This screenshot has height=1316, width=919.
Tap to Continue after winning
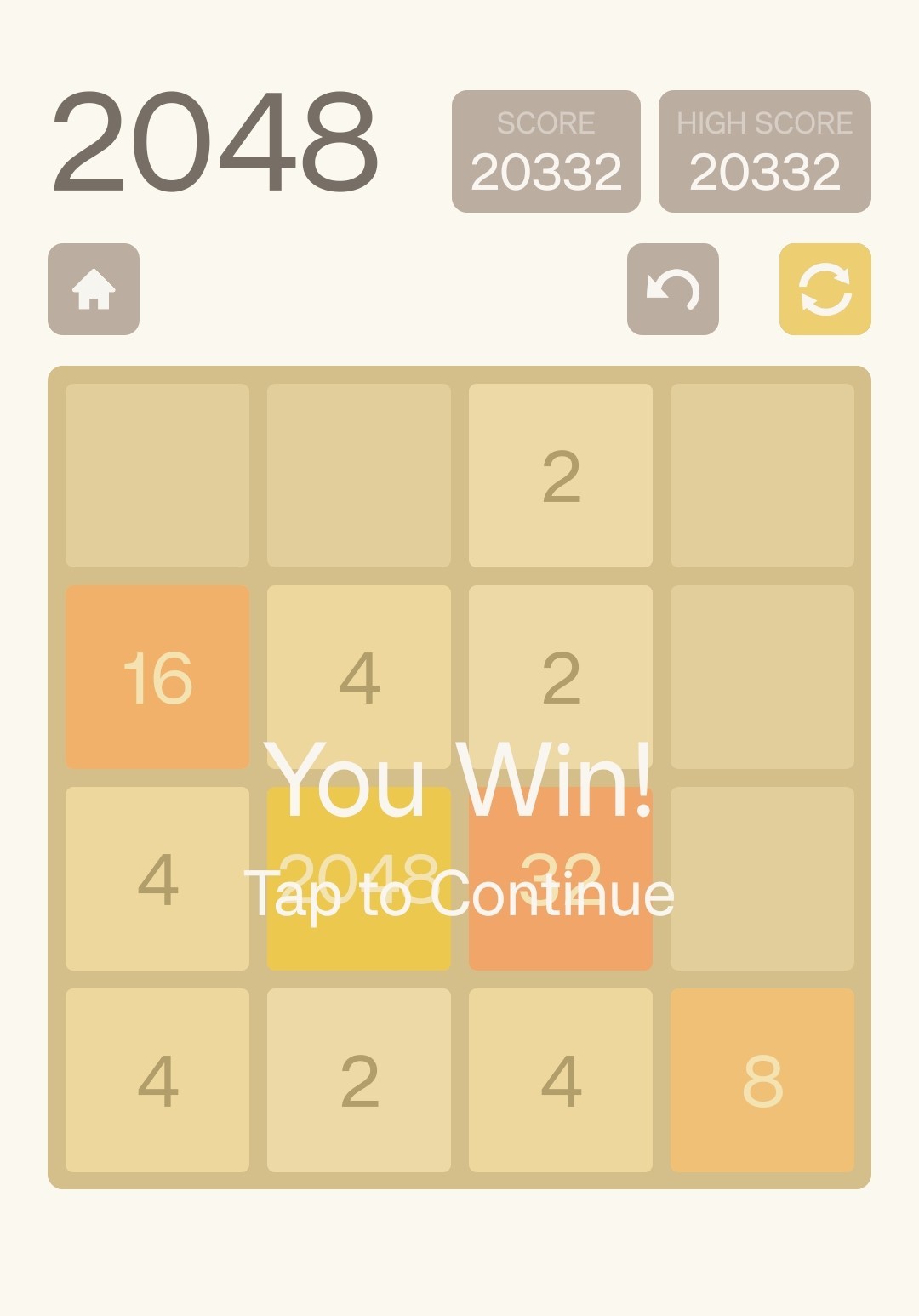tap(459, 895)
